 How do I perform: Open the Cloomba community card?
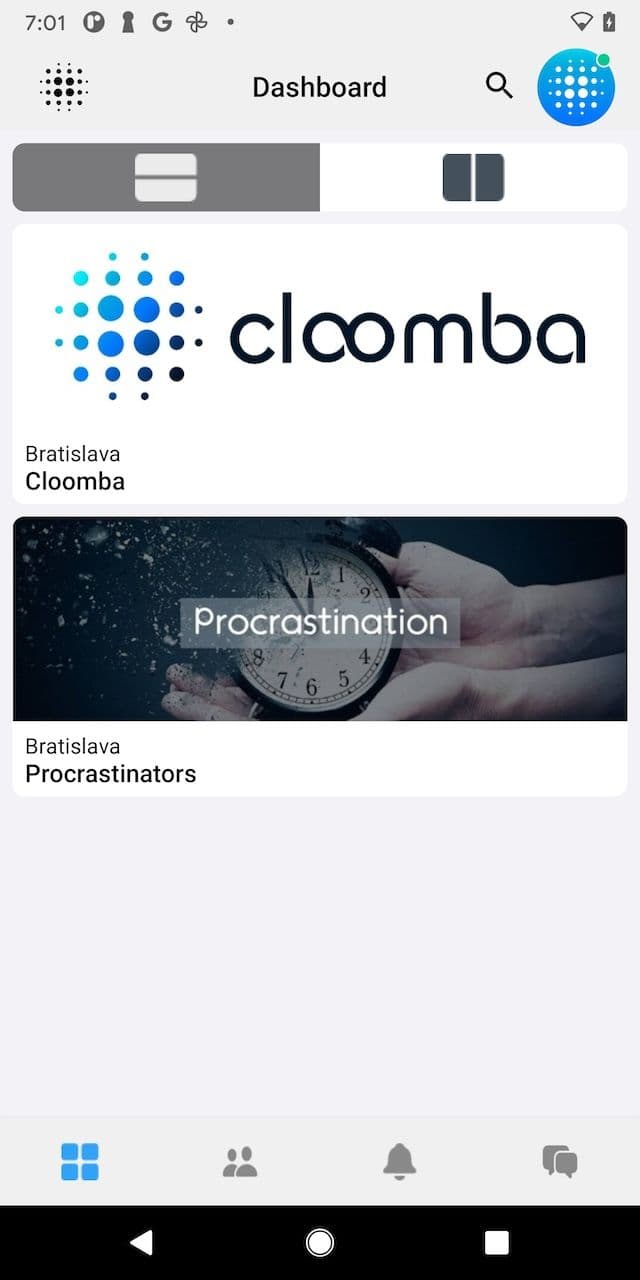point(320,364)
